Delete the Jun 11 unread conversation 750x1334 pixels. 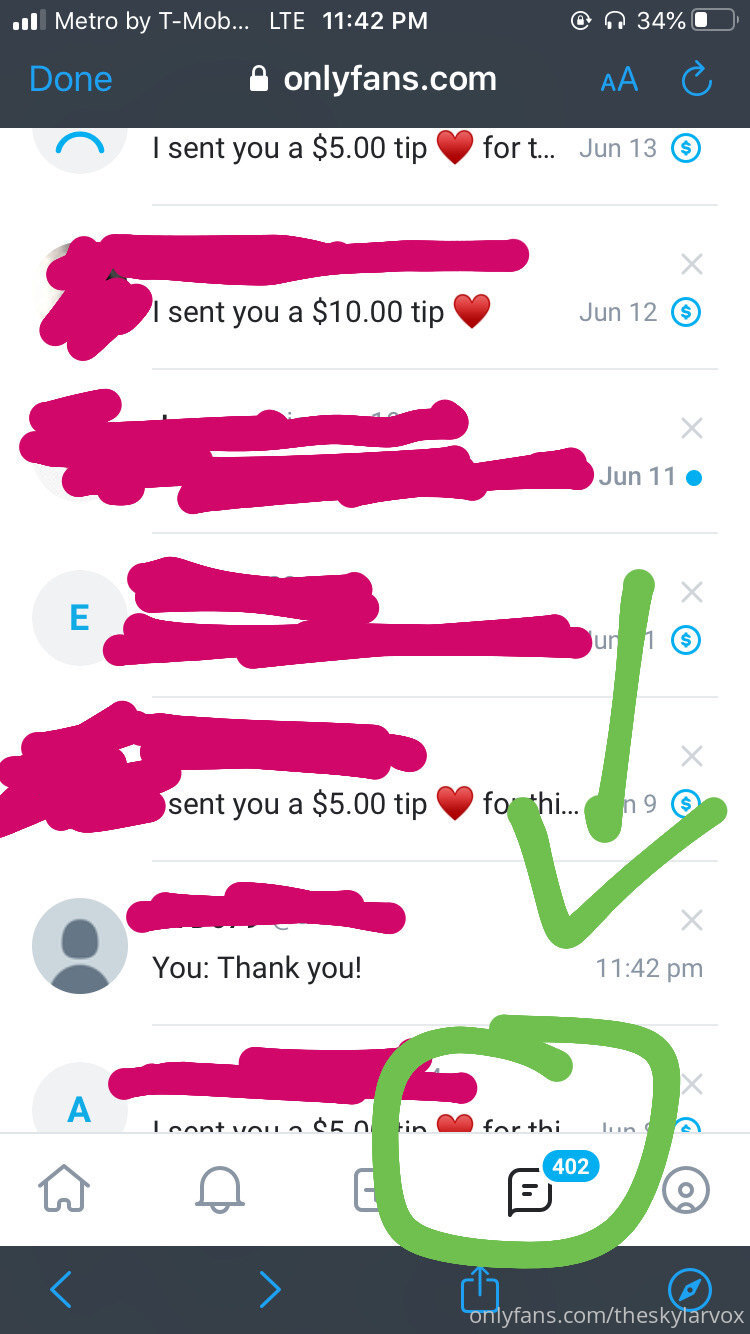click(691, 428)
